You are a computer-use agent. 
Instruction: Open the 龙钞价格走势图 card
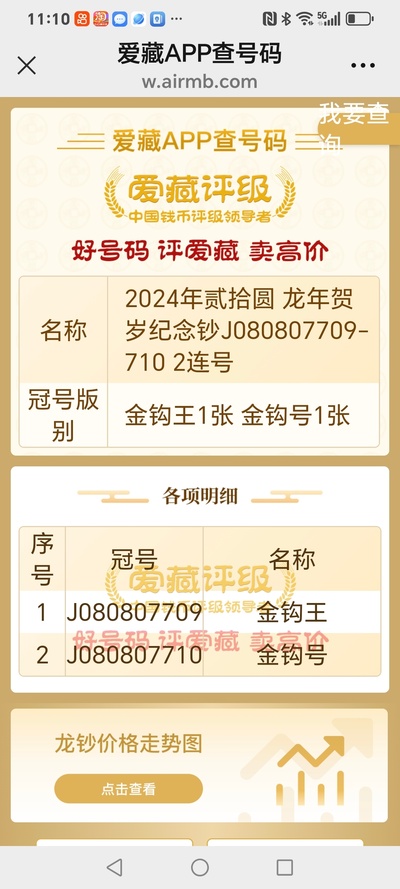click(x=199, y=765)
